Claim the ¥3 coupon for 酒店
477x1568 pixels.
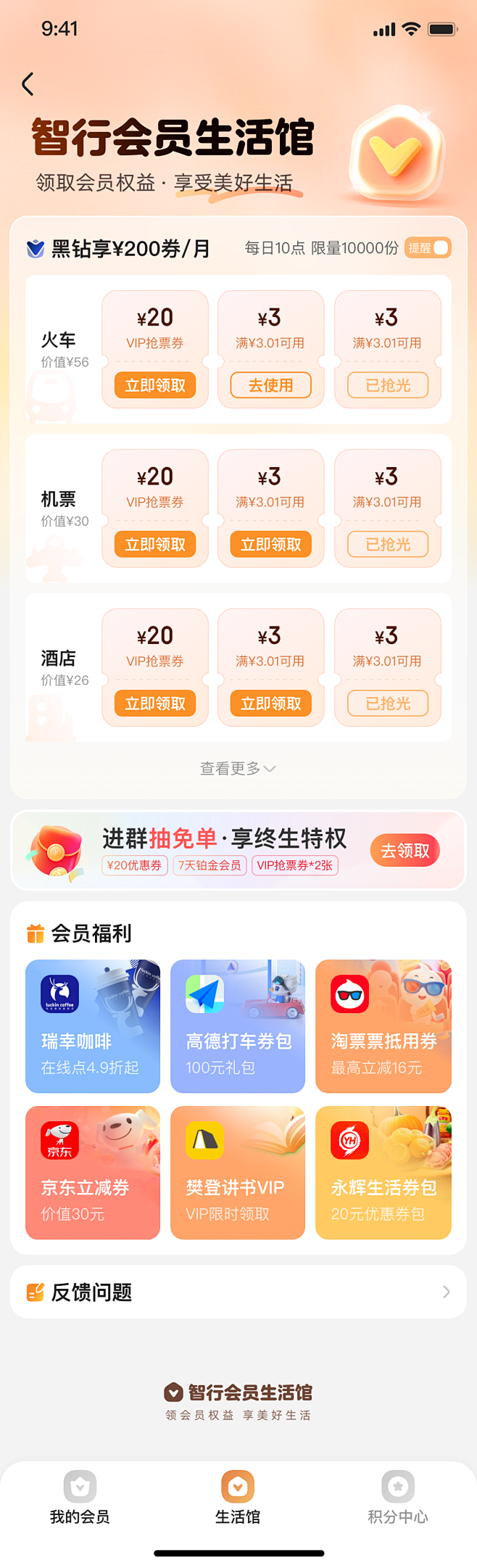pyautogui.click(x=270, y=703)
